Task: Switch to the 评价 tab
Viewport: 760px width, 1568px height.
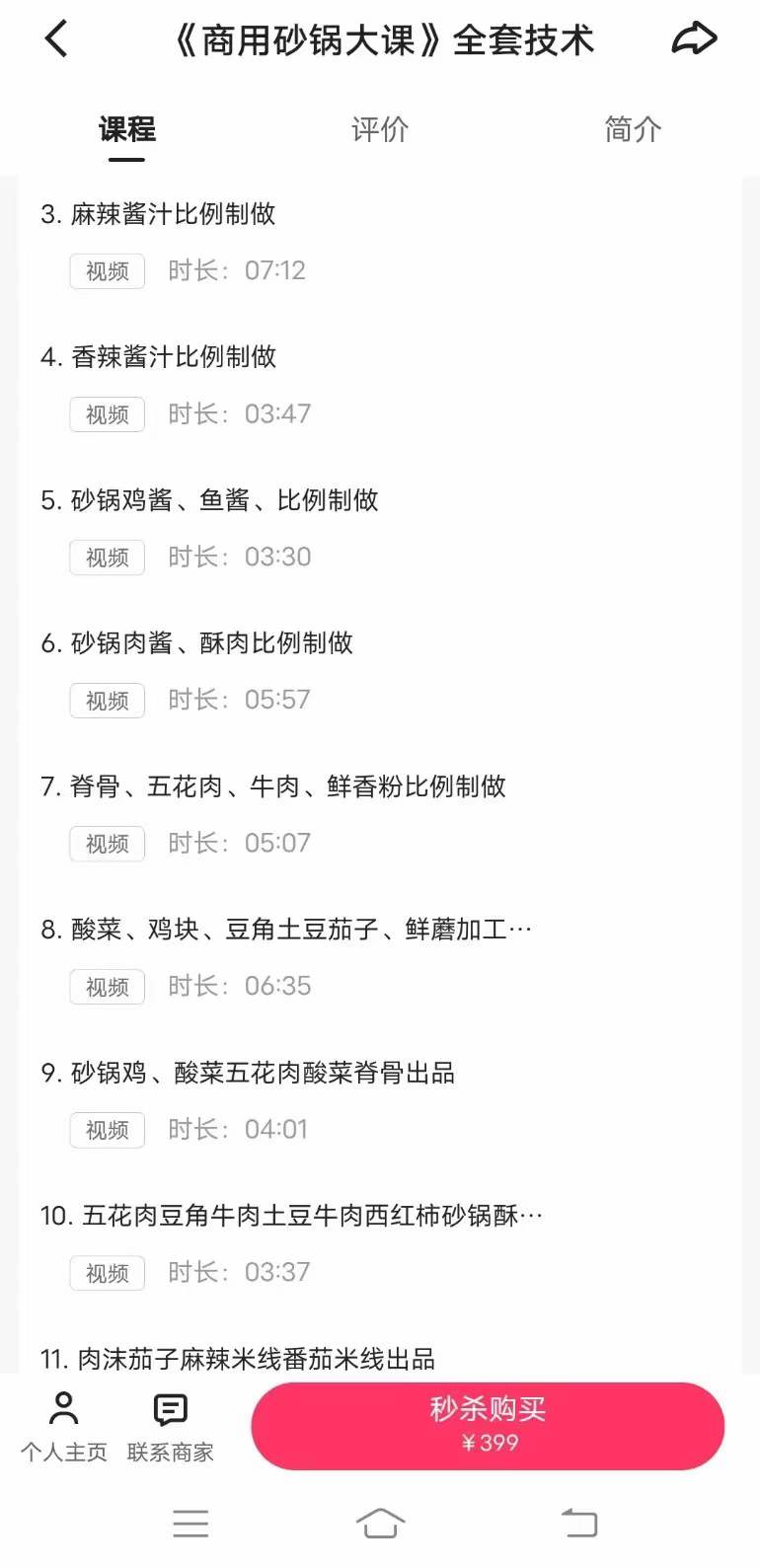Action: tap(380, 129)
